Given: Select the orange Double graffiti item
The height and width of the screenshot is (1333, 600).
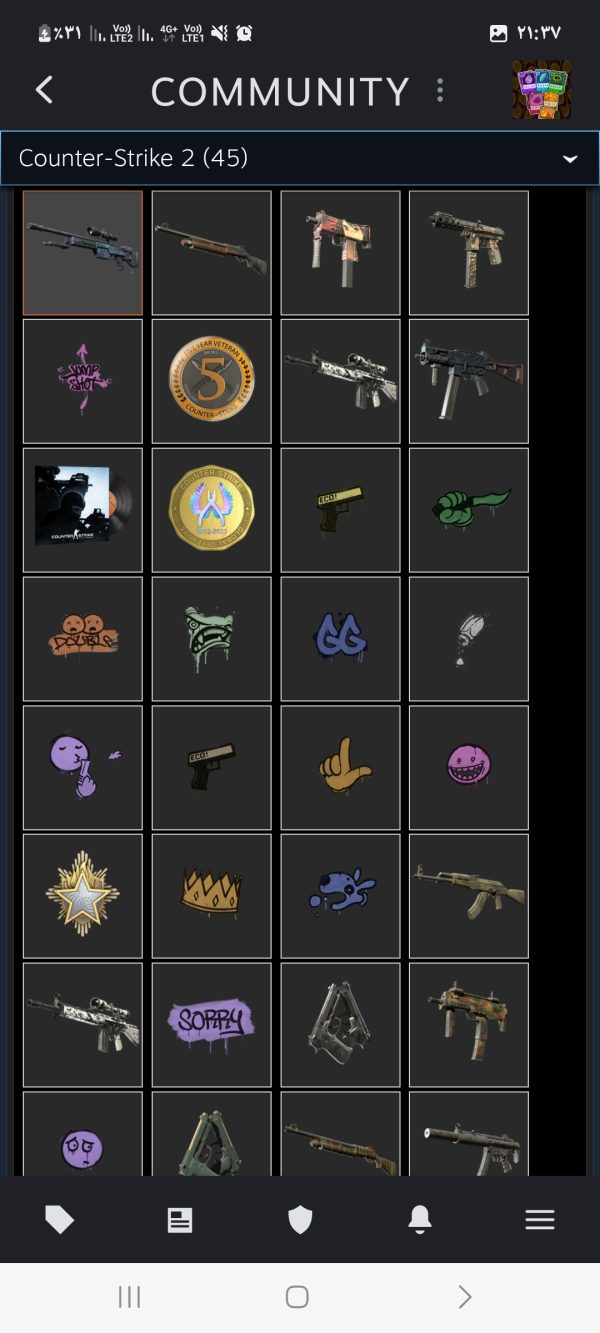Looking at the screenshot, I should click(x=83, y=638).
